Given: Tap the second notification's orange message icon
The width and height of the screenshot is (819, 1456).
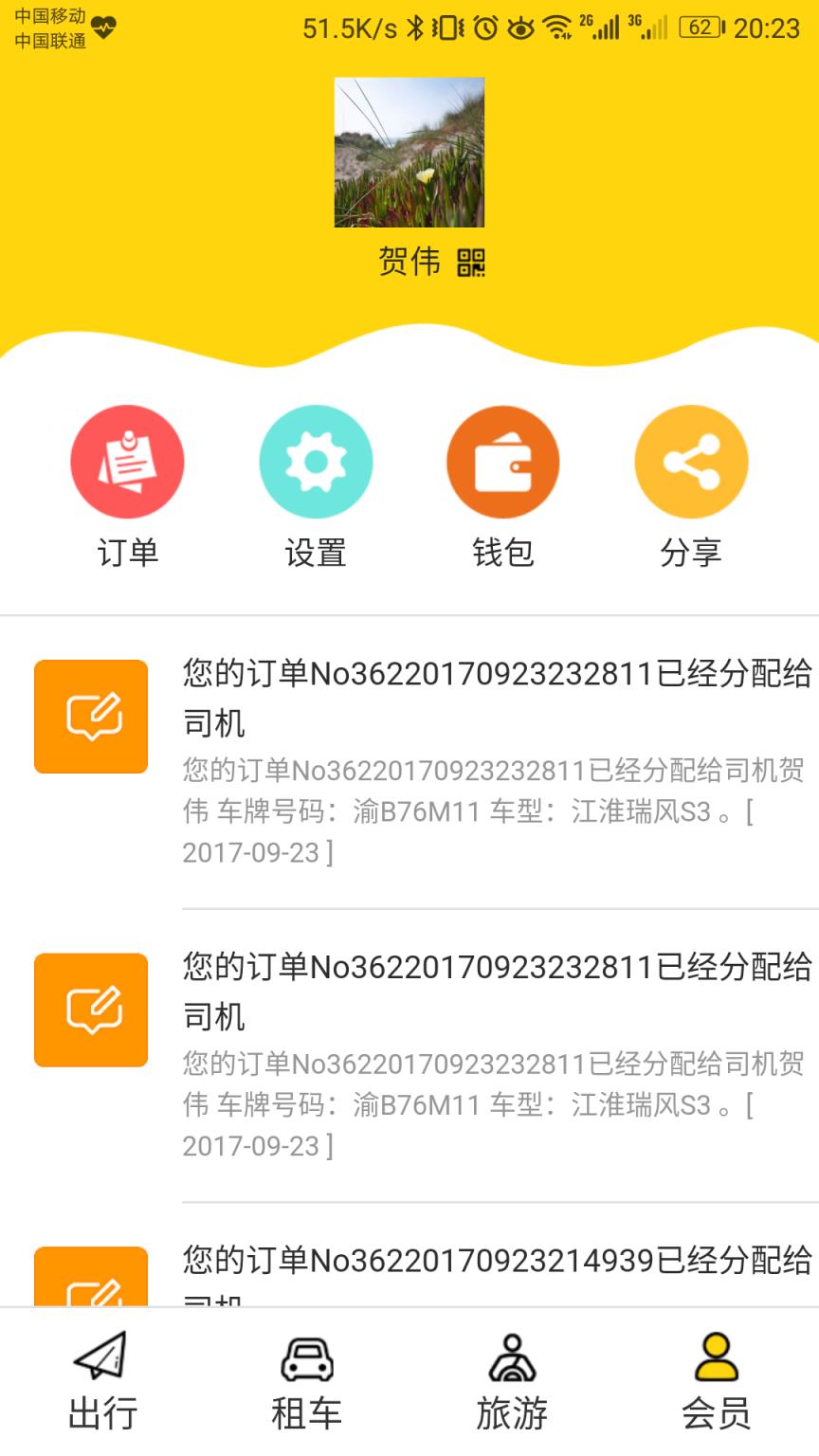Looking at the screenshot, I should point(90,1010).
